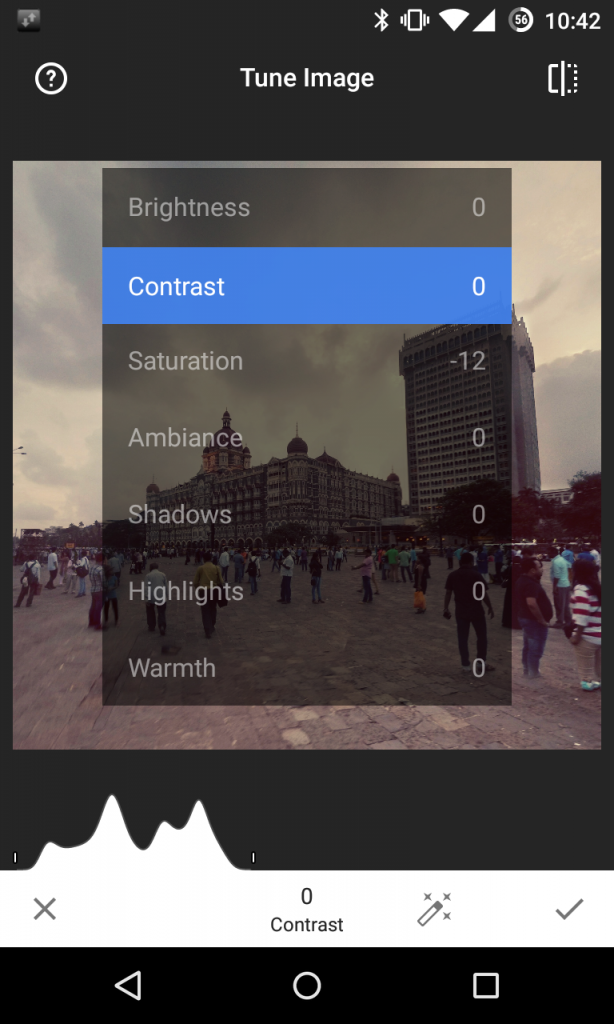614x1024 pixels.
Task: Pick the Ambiance adjustment
Action: coord(307,438)
